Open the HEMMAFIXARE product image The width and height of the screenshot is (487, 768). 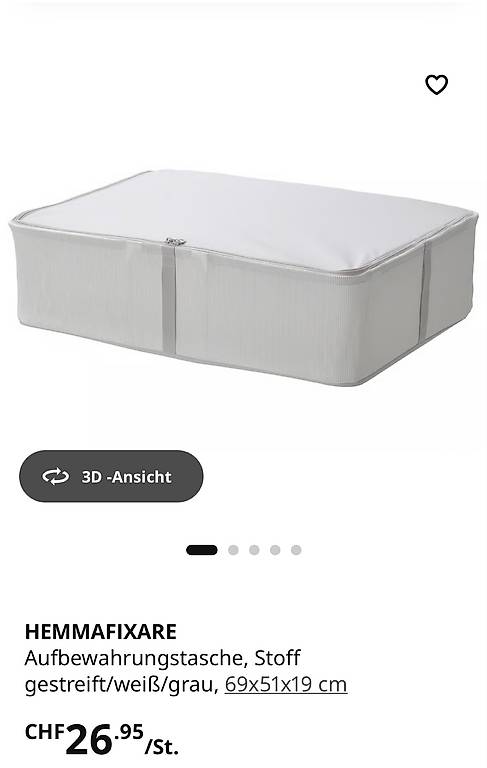pyautogui.click(x=244, y=277)
